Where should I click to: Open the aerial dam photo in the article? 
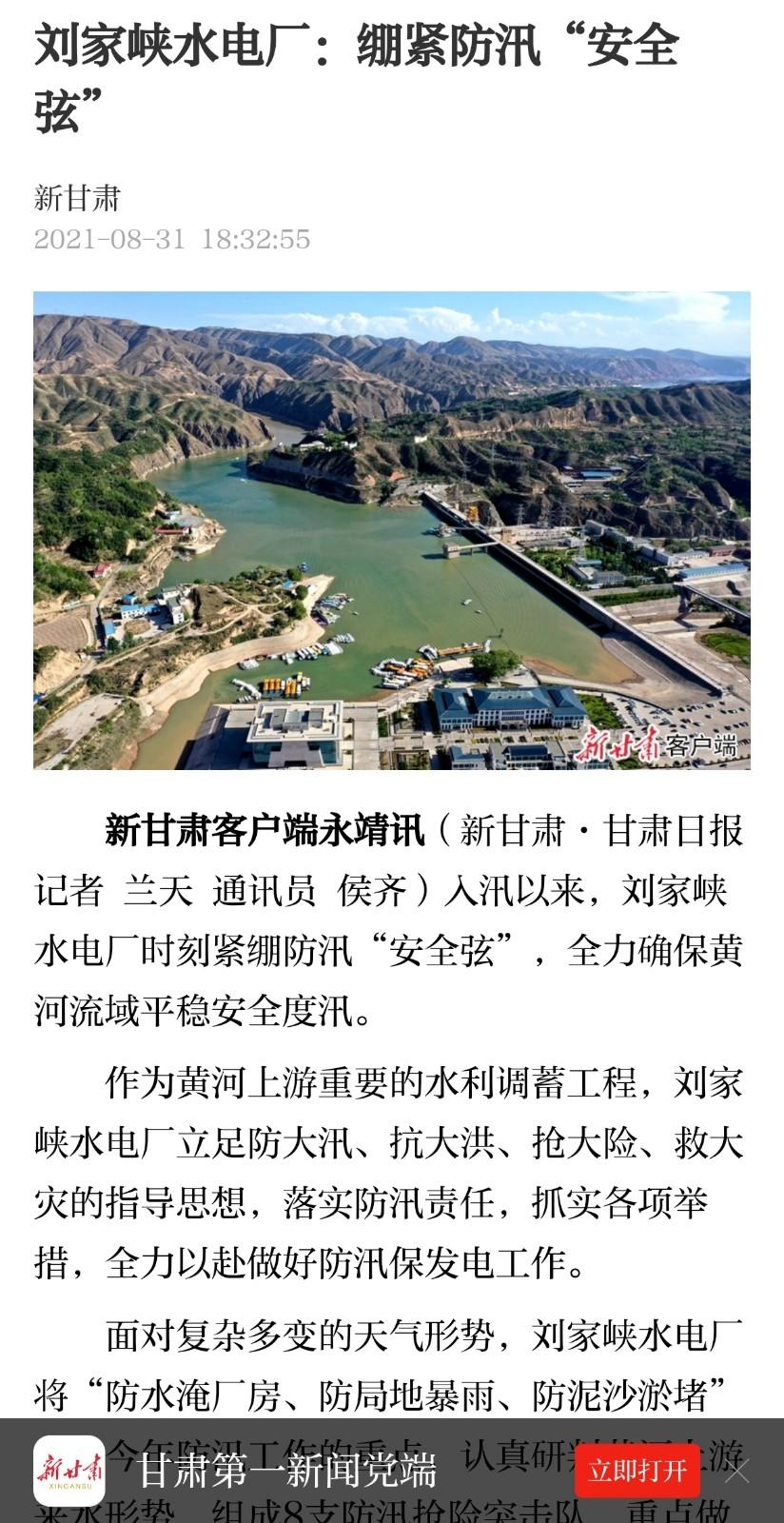pyautogui.click(x=392, y=530)
